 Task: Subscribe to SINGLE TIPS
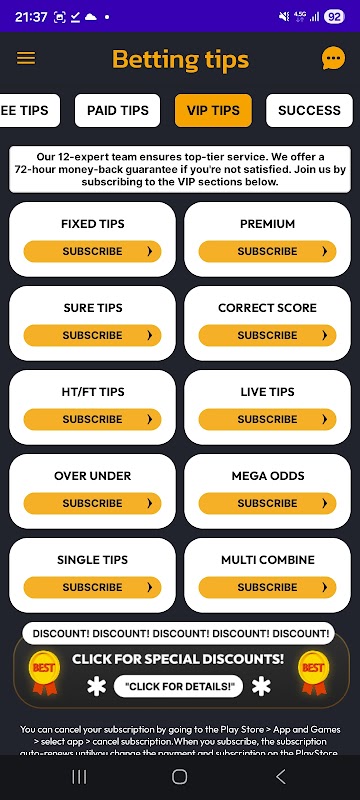pyautogui.click(x=92, y=587)
